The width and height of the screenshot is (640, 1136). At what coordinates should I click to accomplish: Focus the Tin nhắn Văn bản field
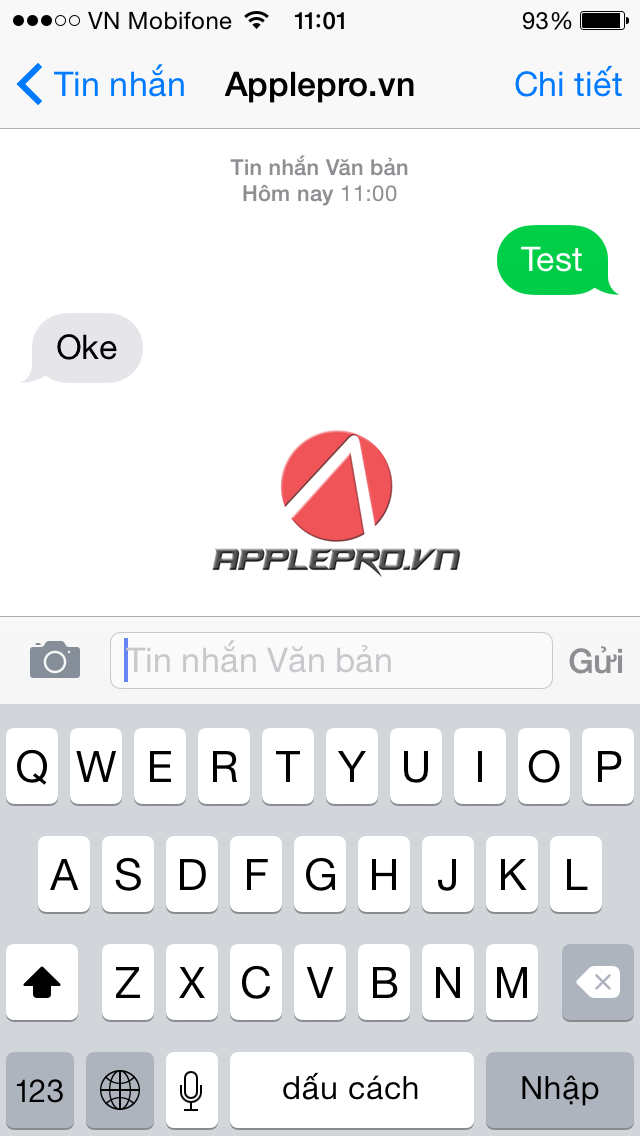coord(330,660)
